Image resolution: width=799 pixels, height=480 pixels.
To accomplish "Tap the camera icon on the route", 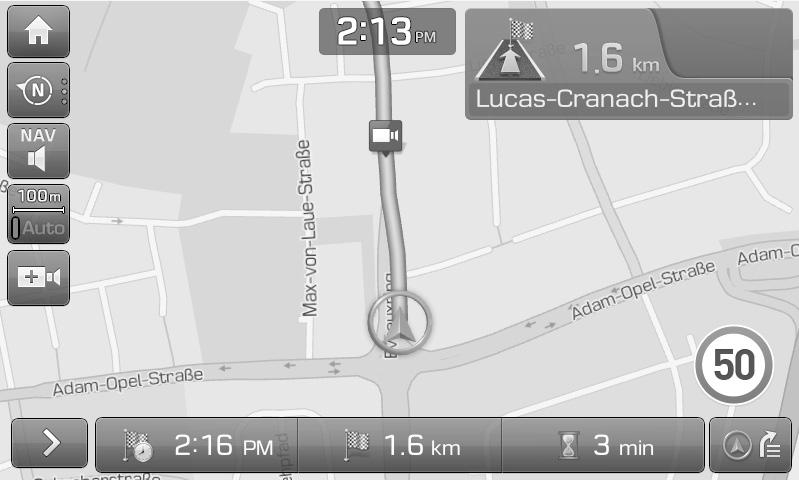I will [x=385, y=135].
